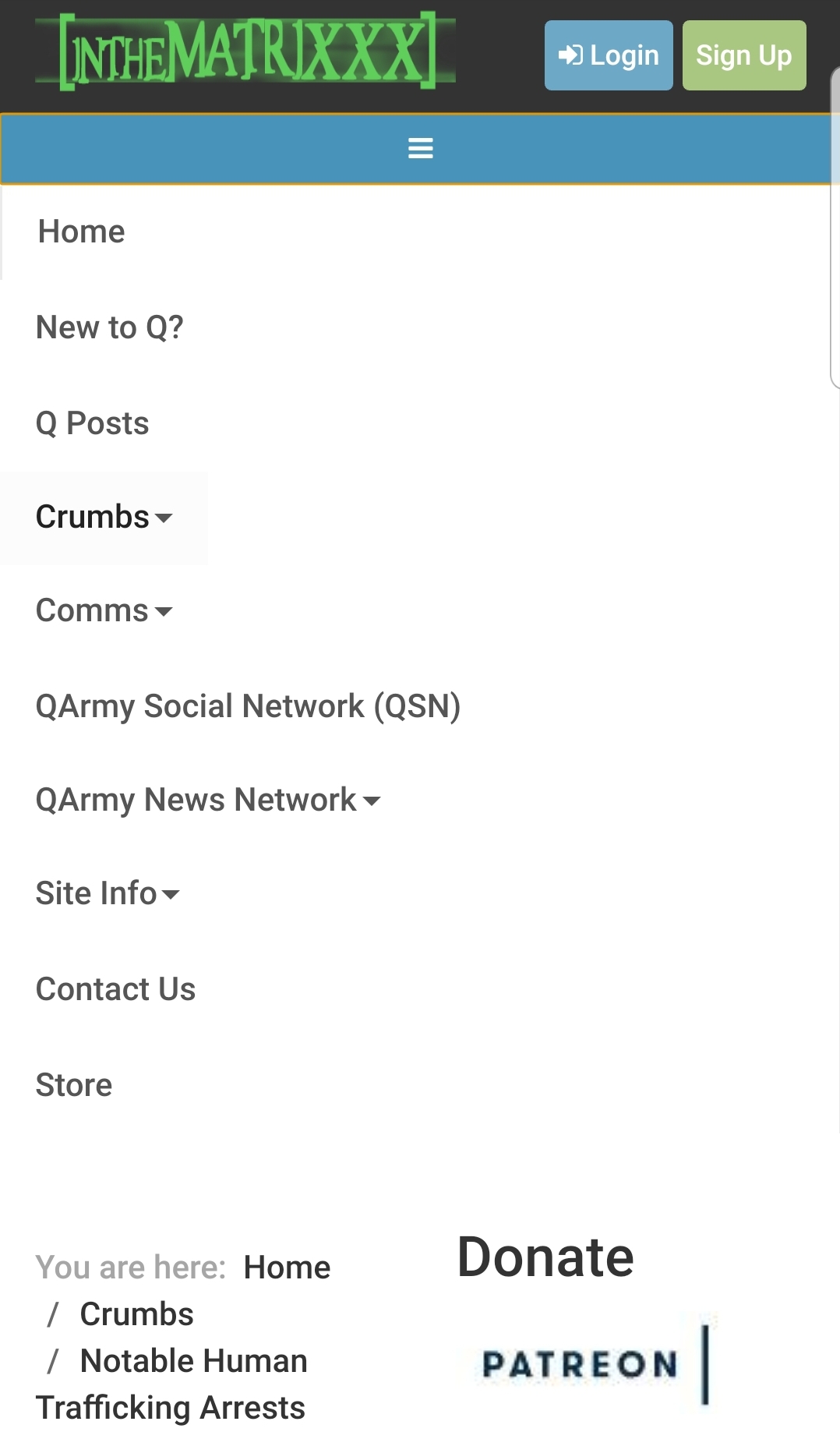This screenshot has height=1439, width=840.
Task: Open the Contact Us page
Action: point(116,989)
